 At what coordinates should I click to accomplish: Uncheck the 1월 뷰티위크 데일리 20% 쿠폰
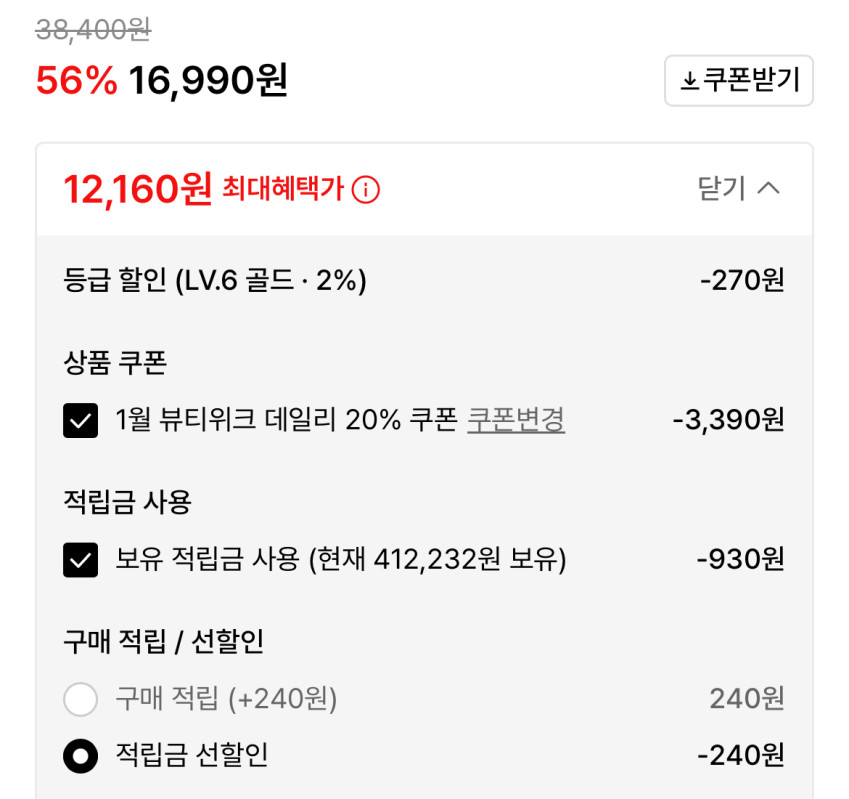(81, 420)
